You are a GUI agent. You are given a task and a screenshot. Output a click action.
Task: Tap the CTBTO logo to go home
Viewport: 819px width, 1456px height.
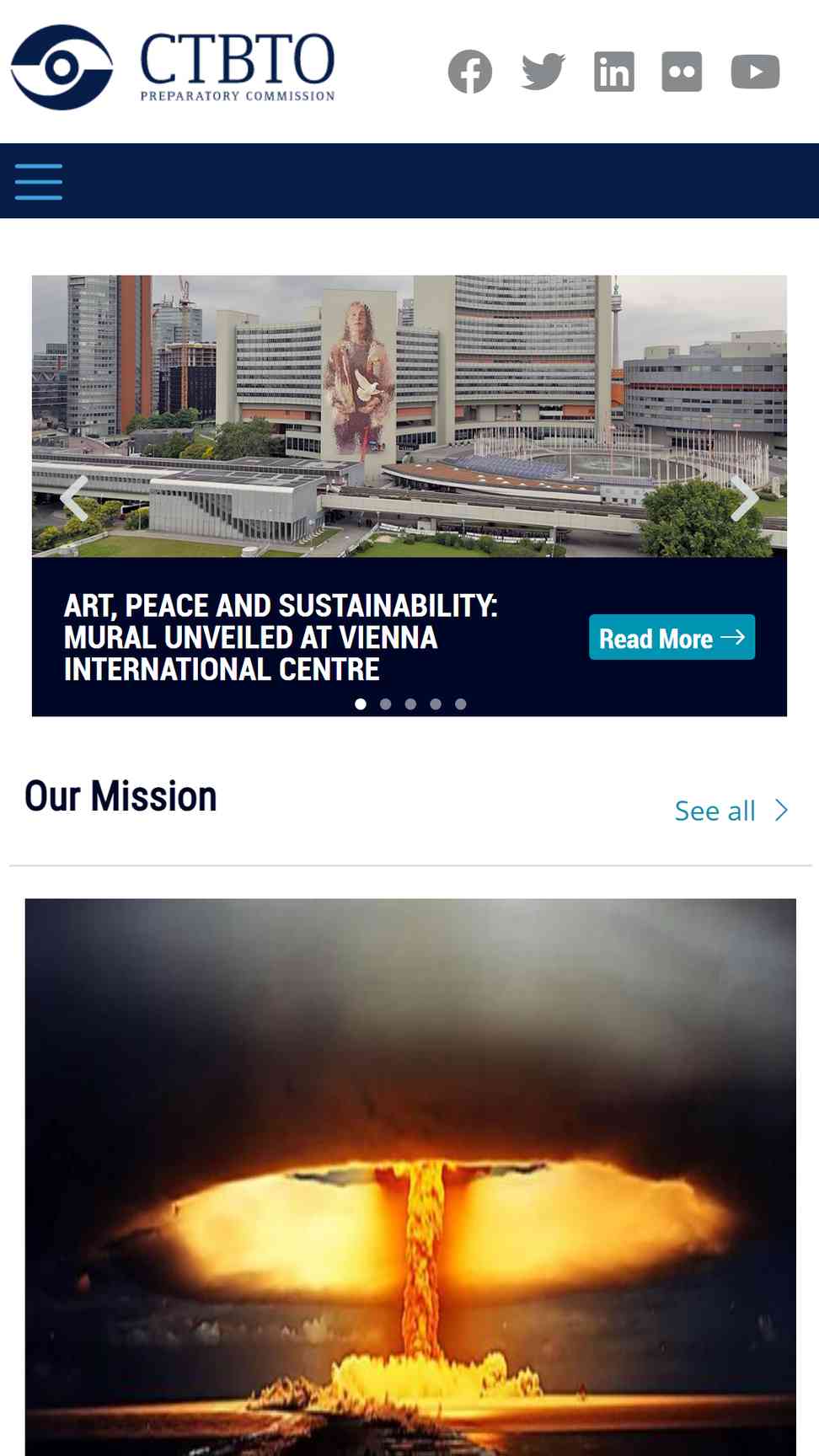click(x=173, y=67)
